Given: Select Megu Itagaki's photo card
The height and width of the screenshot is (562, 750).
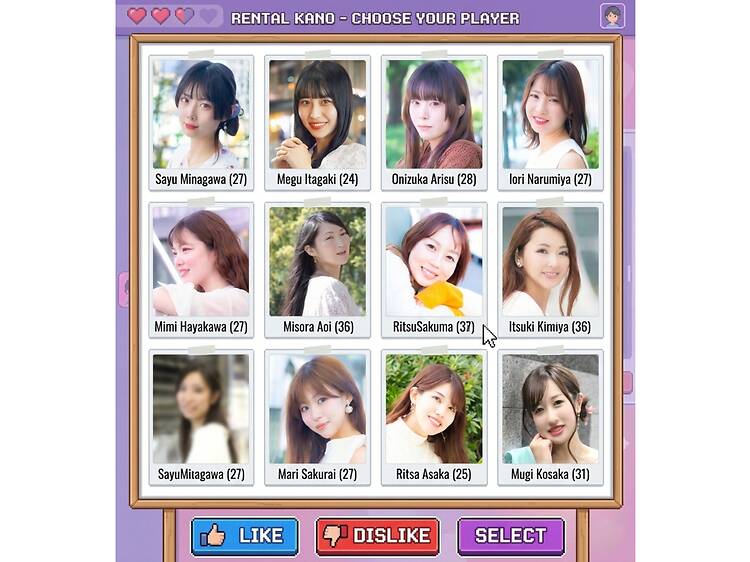Looking at the screenshot, I should (x=317, y=120).
